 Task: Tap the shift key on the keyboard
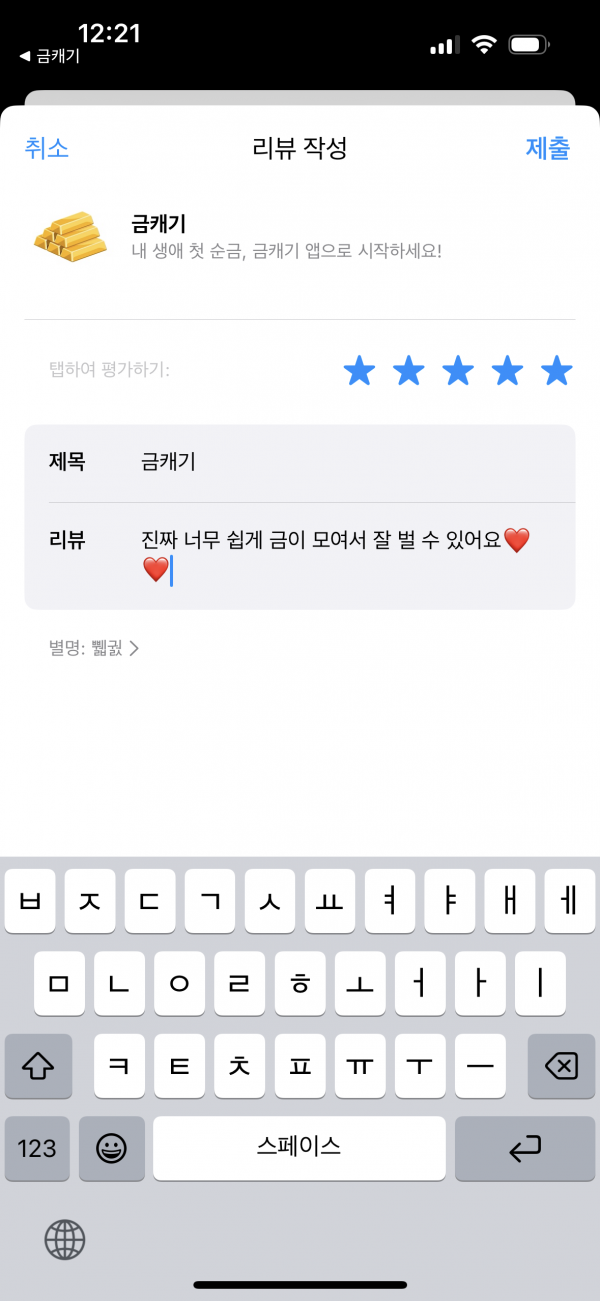click(x=38, y=1066)
